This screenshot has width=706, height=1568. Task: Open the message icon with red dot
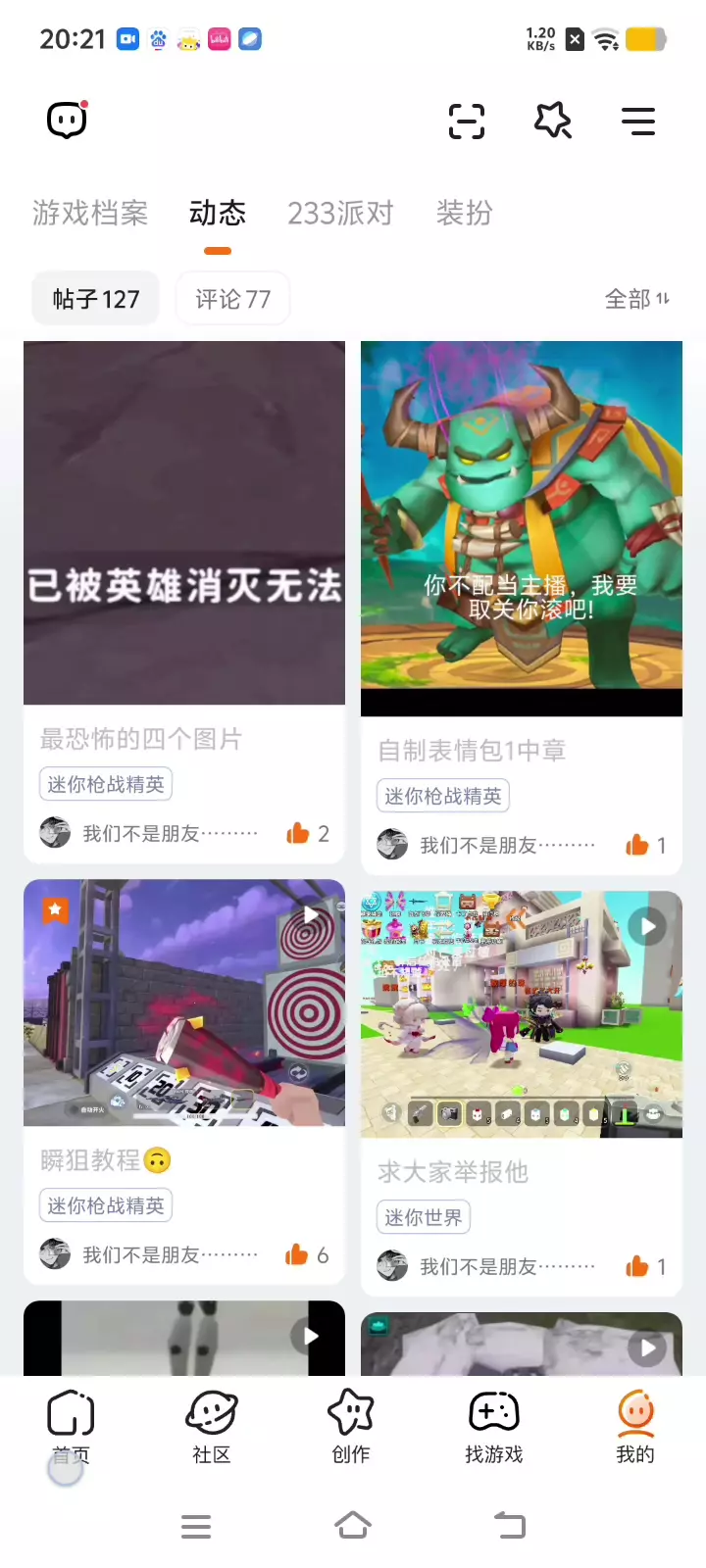[68, 121]
